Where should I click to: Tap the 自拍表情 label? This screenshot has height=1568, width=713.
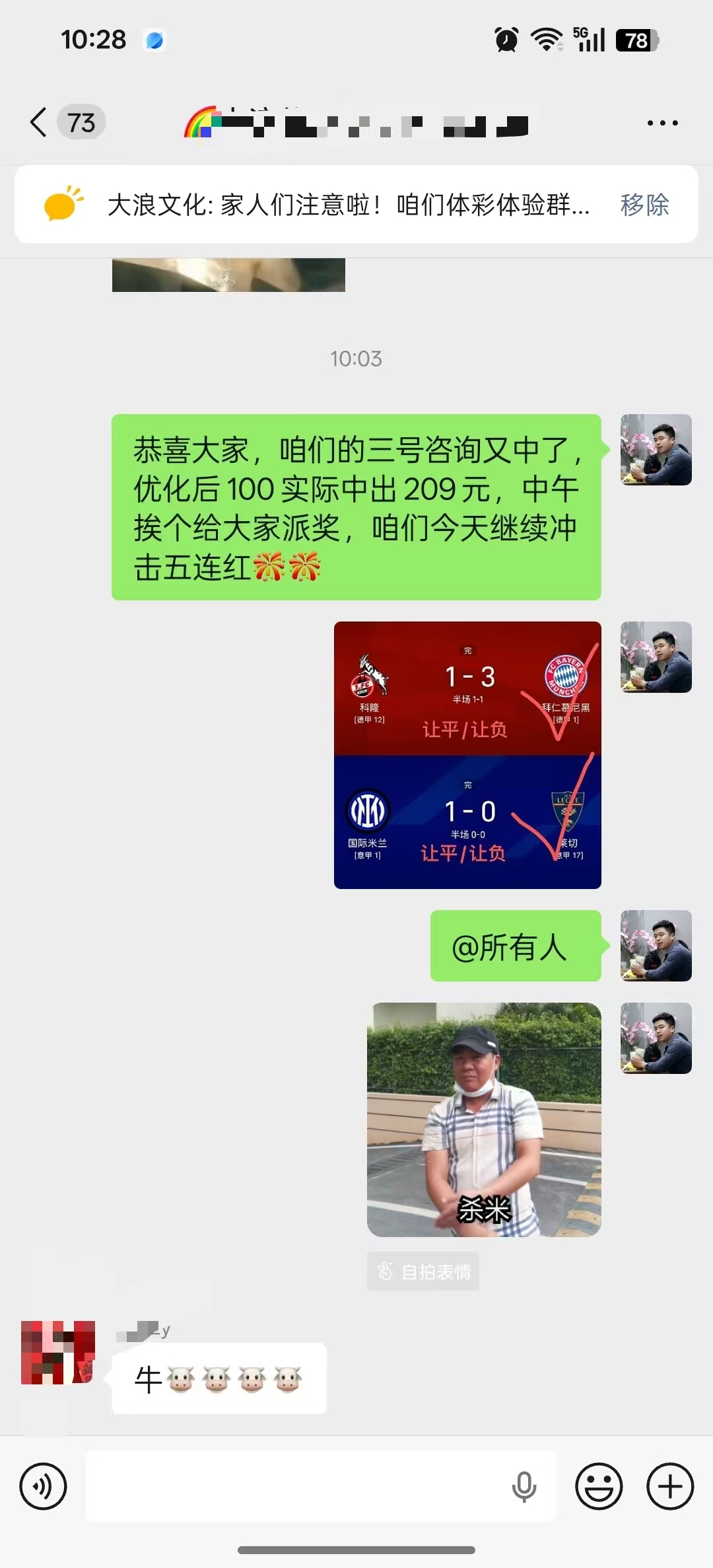[x=423, y=1271]
